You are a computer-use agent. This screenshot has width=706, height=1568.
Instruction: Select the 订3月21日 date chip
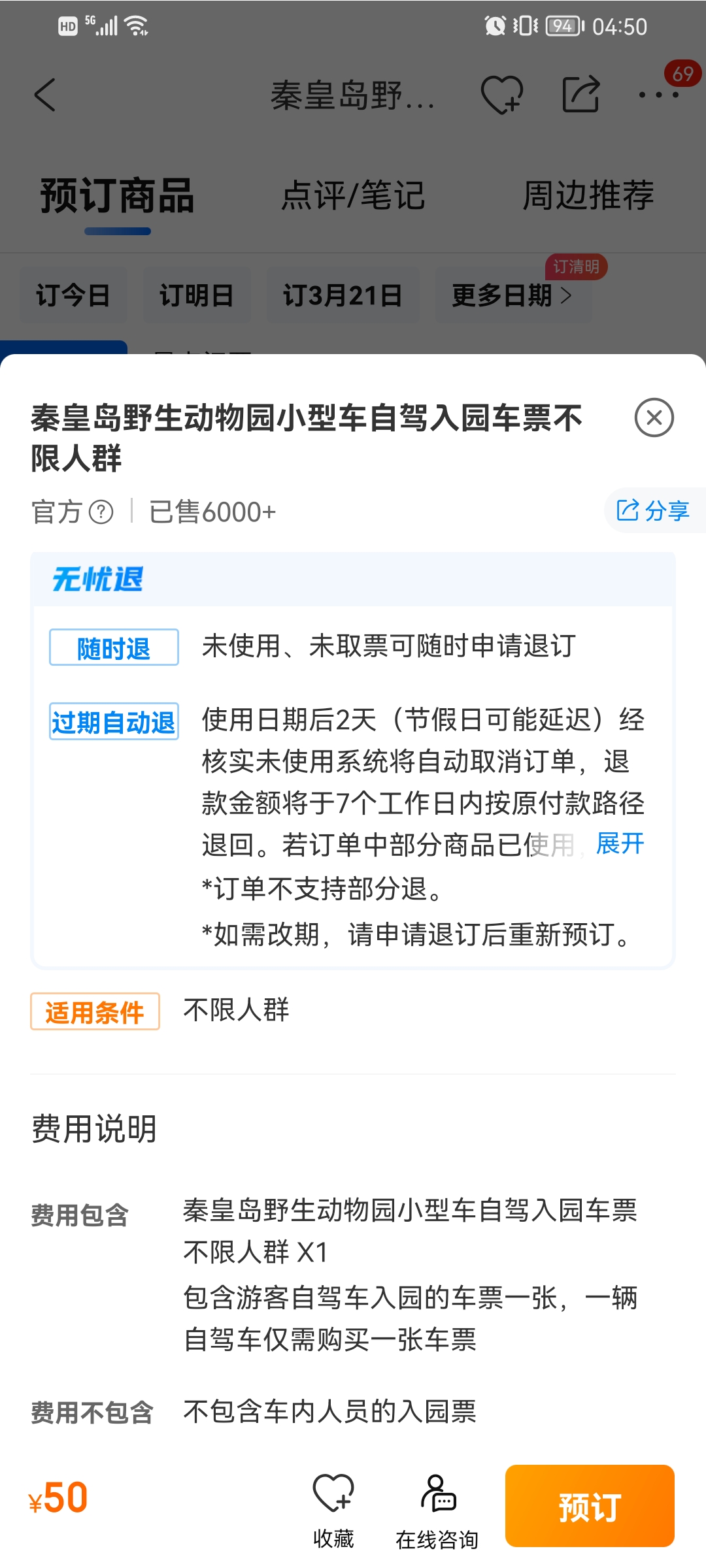(343, 295)
